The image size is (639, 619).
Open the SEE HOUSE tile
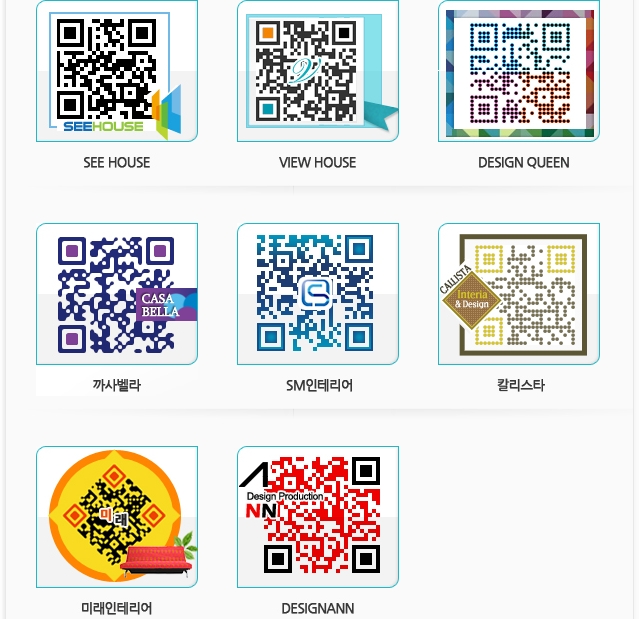pos(116,72)
